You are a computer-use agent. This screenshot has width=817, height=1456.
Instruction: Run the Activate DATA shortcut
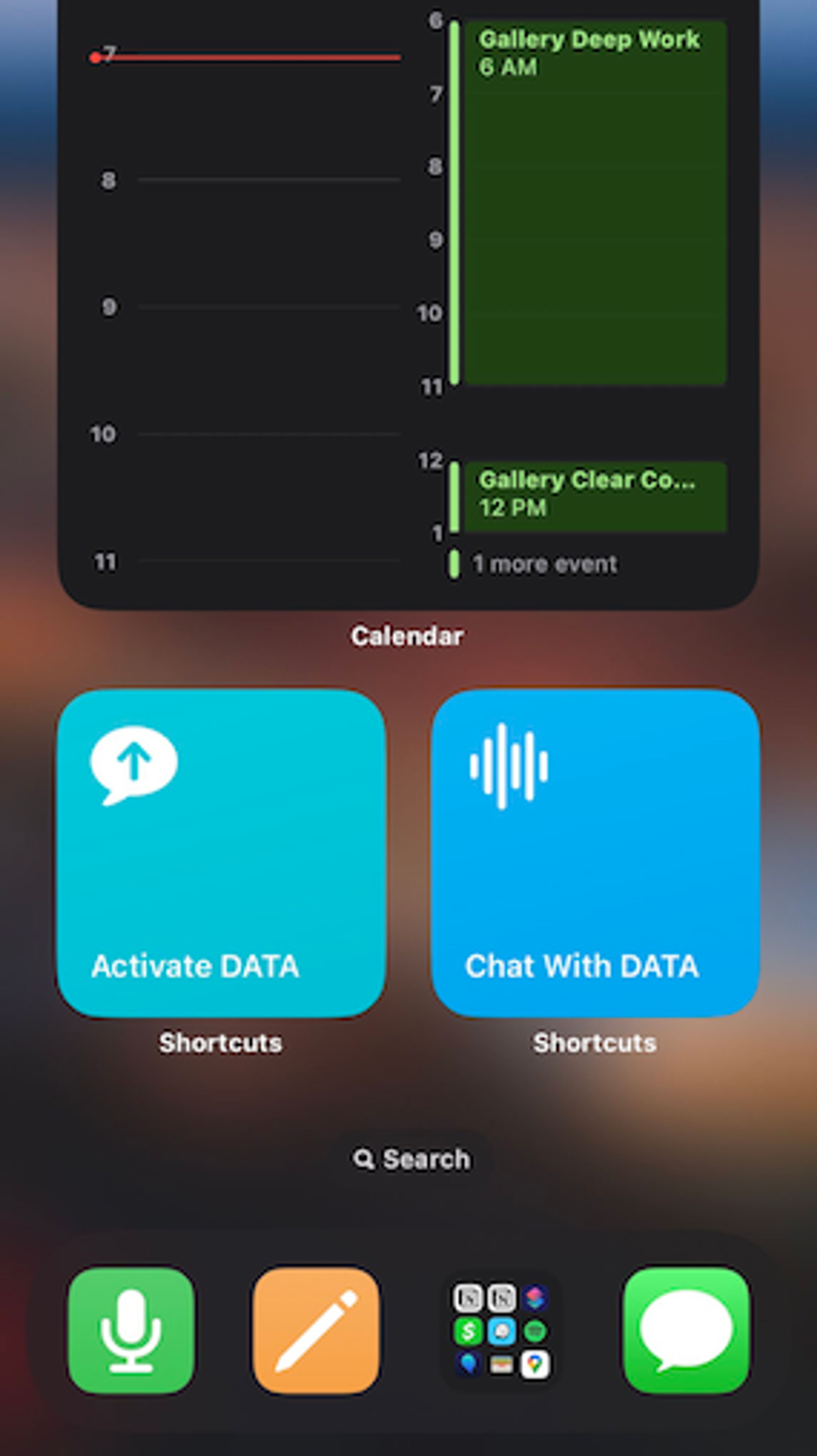221,853
